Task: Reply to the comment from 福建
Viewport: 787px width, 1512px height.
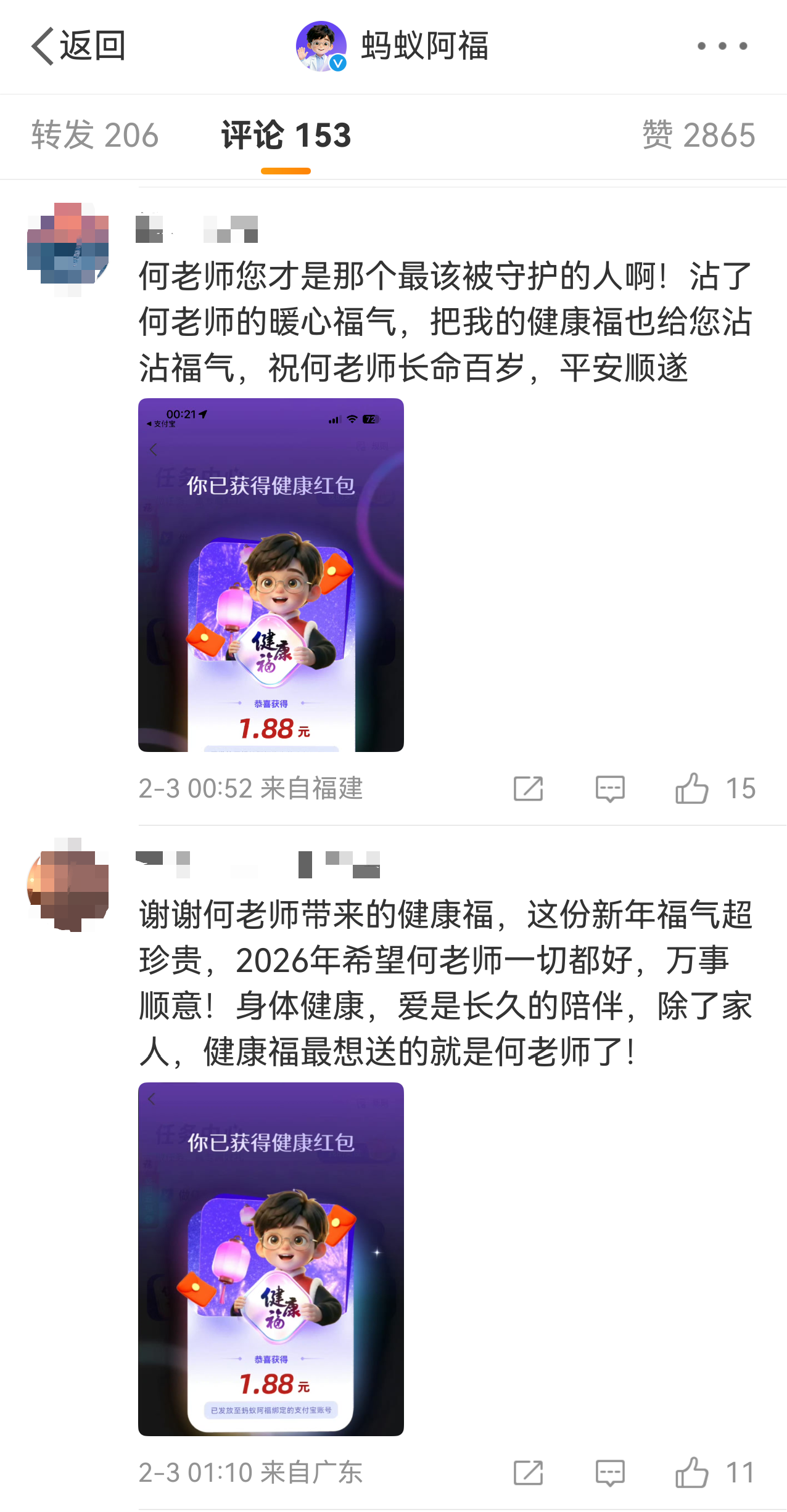Action: [610, 788]
